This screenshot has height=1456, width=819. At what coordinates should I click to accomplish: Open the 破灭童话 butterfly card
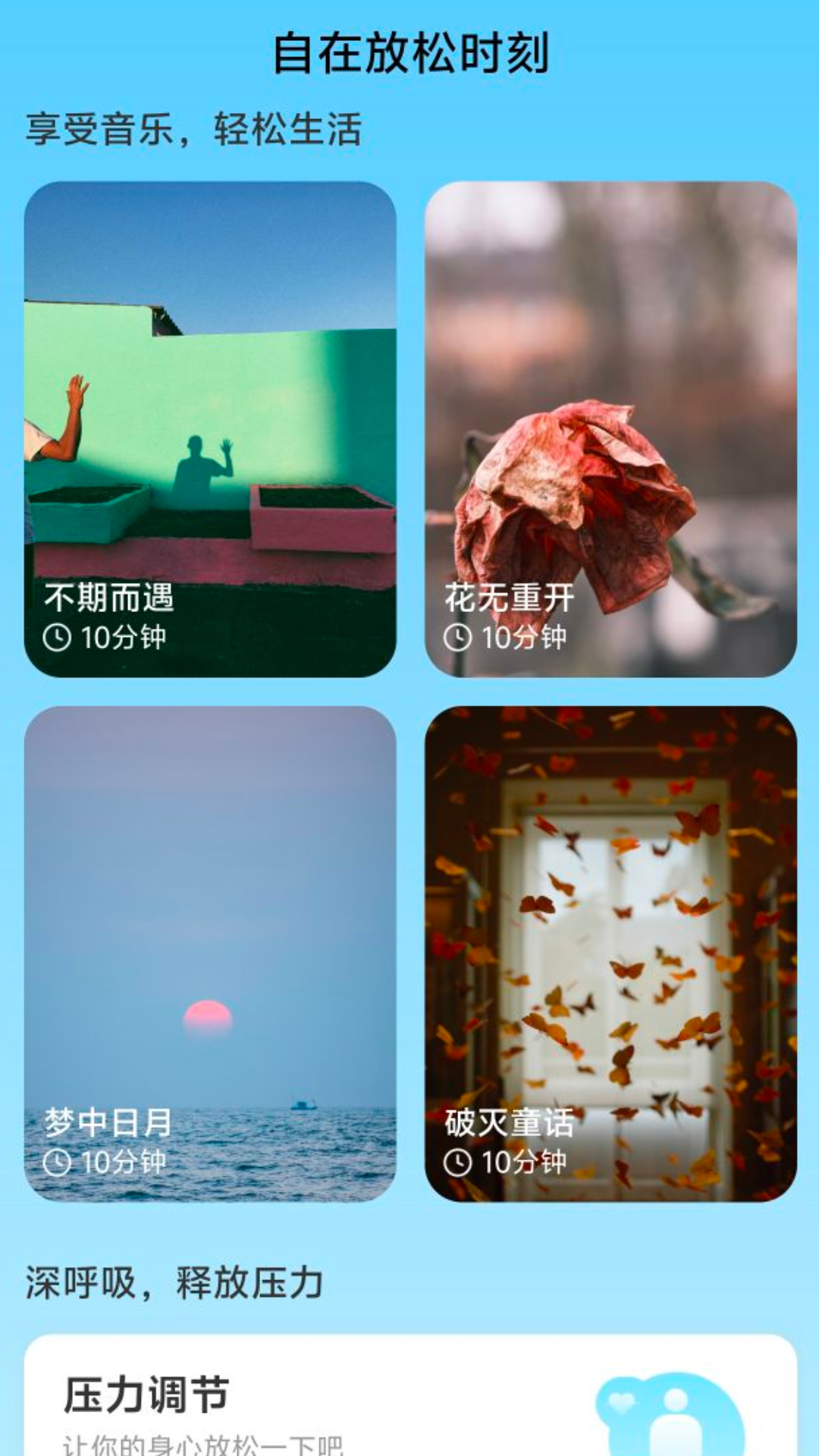610,953
